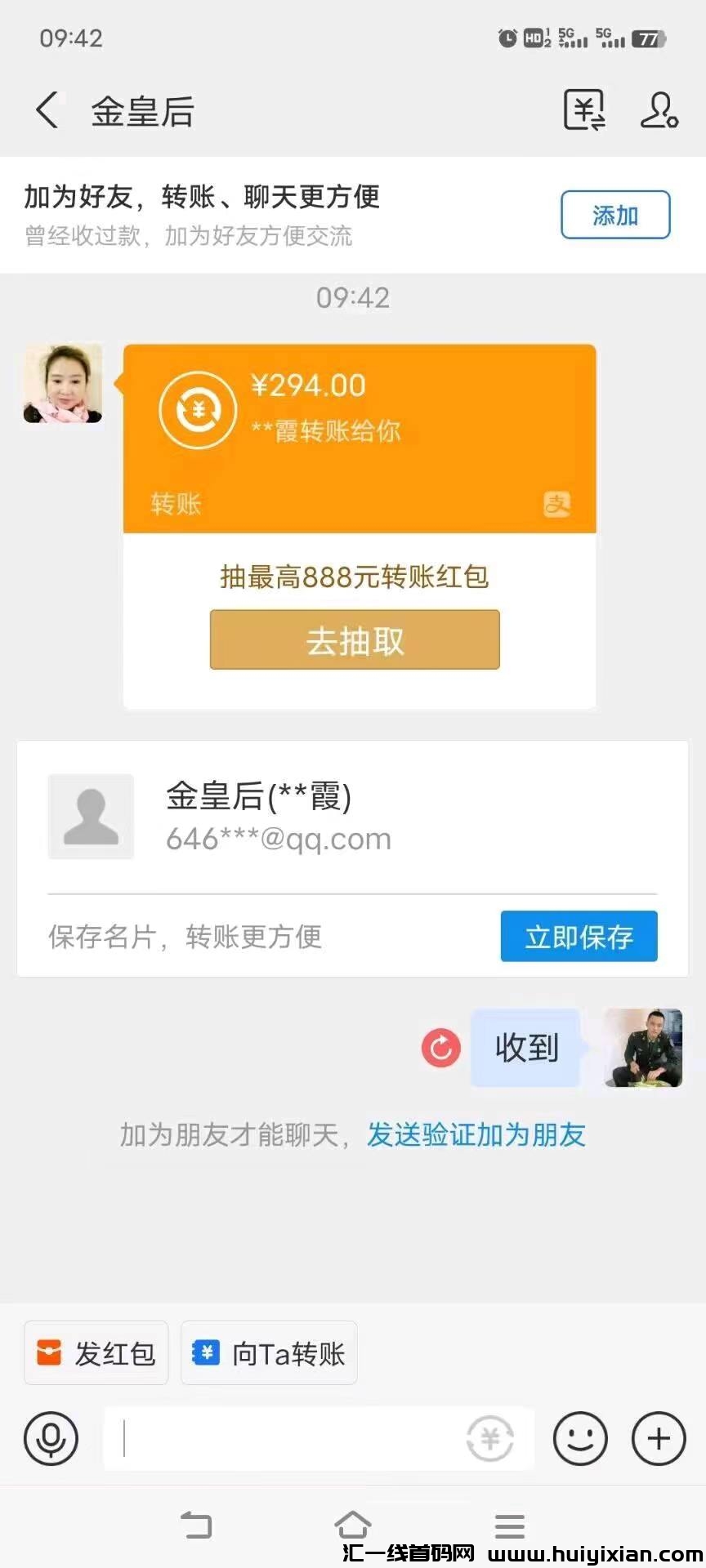Tap the contact profile icon in the top right
Image resolution: width=706 pixels, height=1568 pixels.
(x=659, y=109)
